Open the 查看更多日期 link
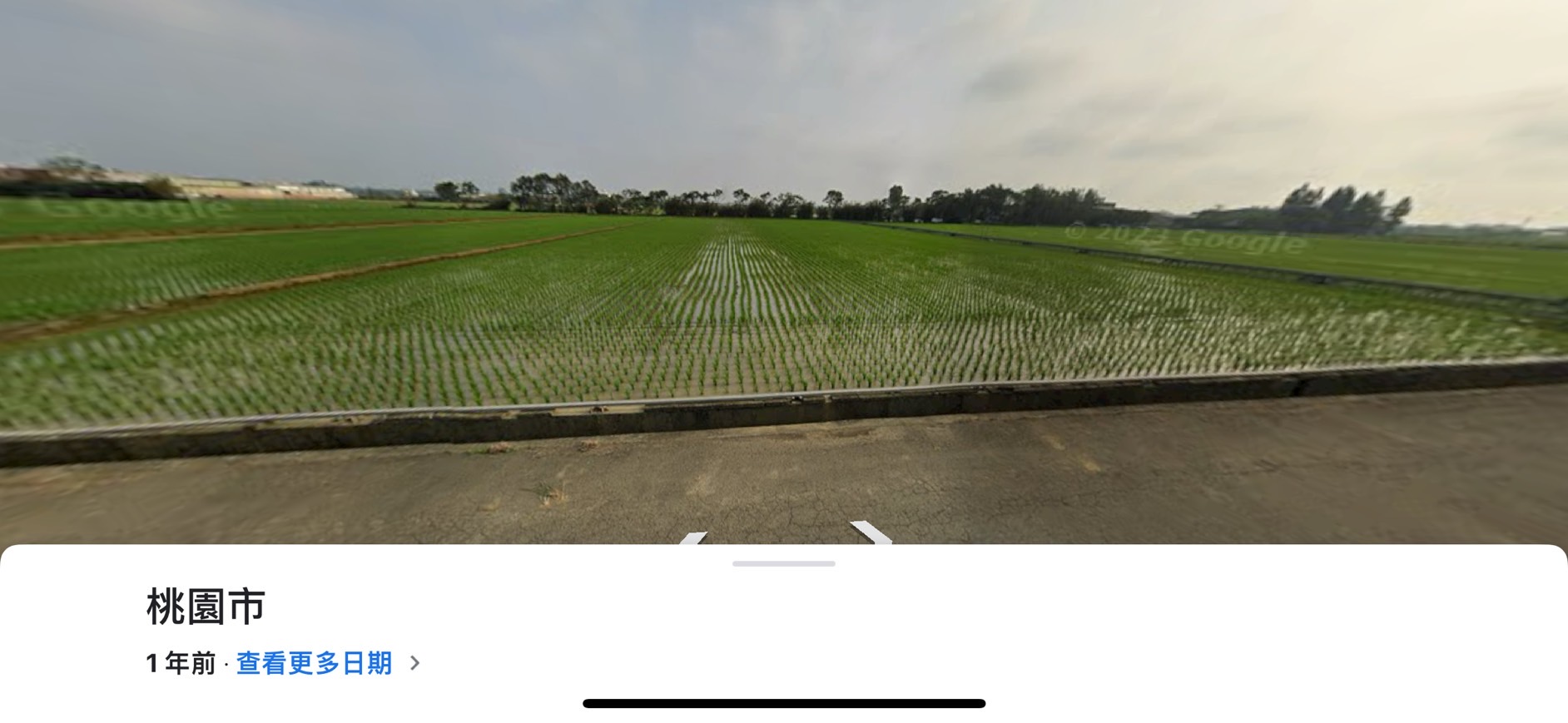Viewport: 1568px width, 723px height. point(315,663)
